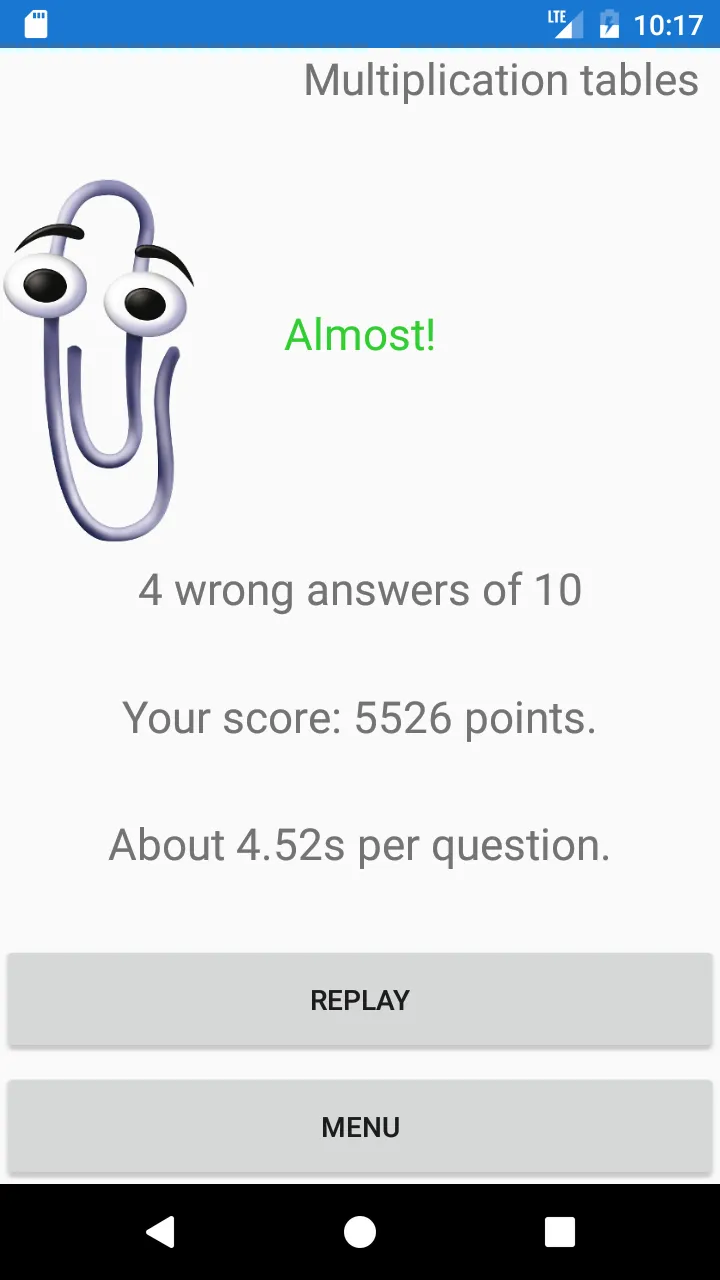Tap the average time per question text
720x1280 pixels.
(360, 845)
